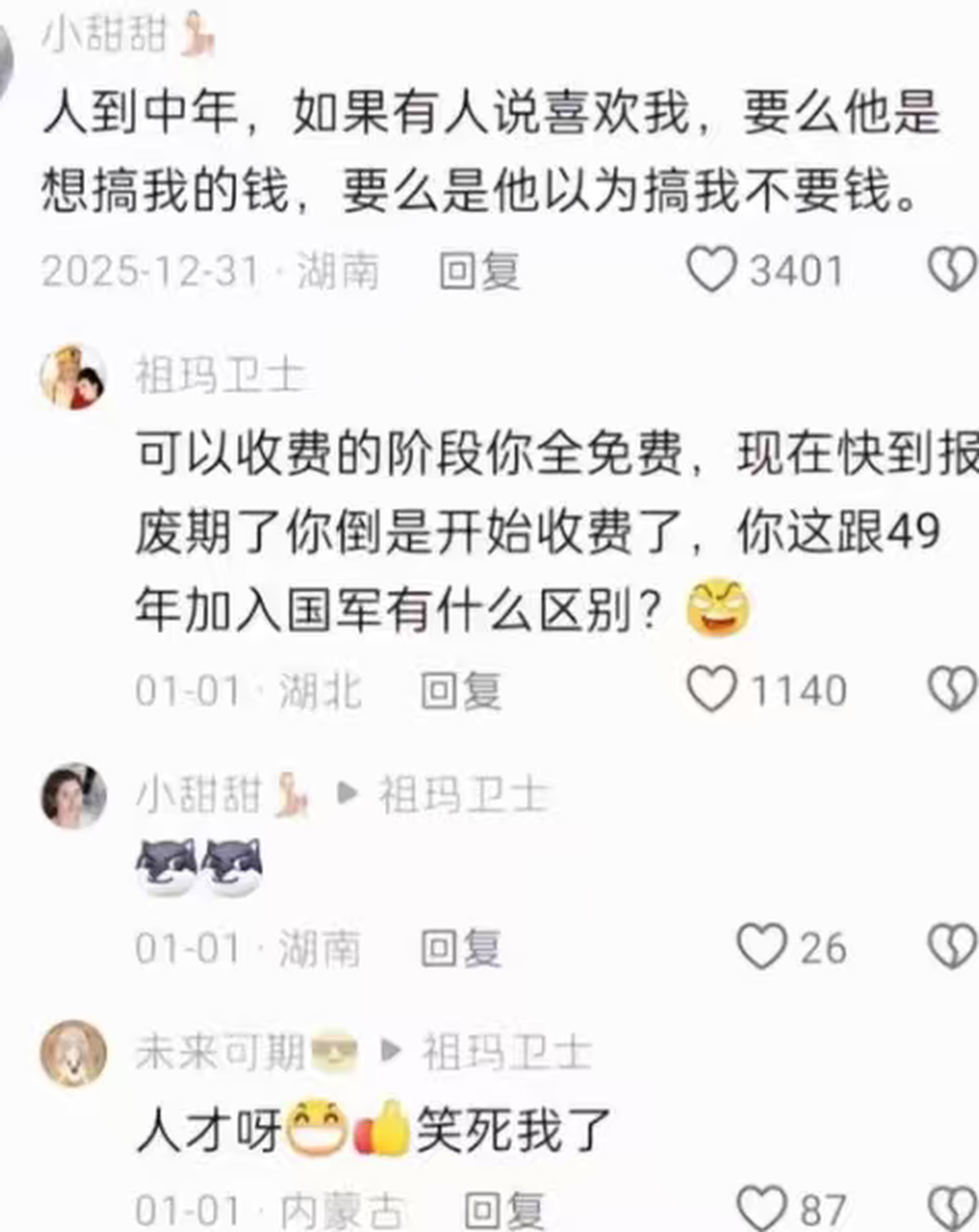Open 祖玛卫士's profile avatar
The height and width of the screenshot is (1232, 979).
coord(73,377)
